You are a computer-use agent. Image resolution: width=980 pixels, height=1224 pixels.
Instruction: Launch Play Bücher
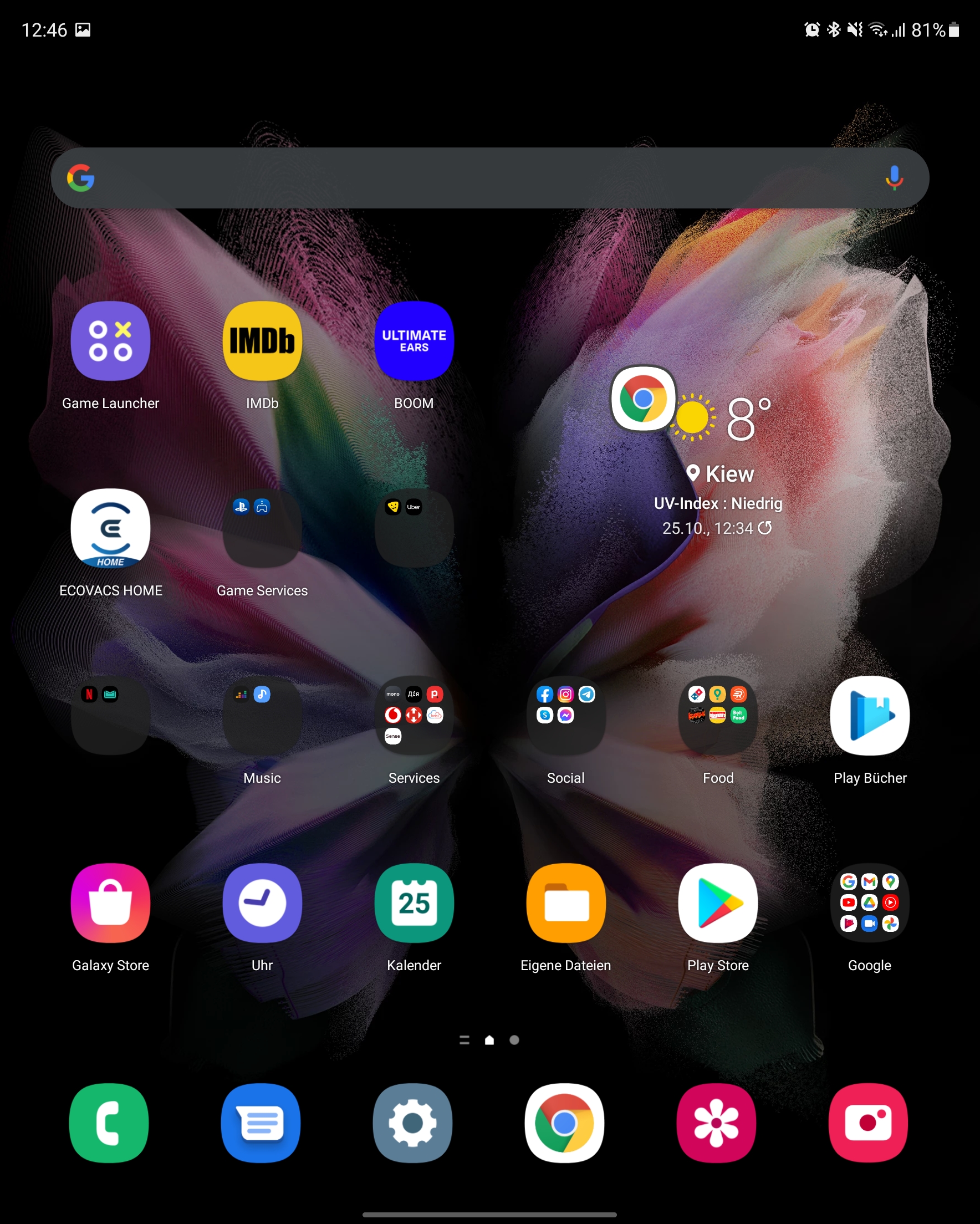pos(869,716)
